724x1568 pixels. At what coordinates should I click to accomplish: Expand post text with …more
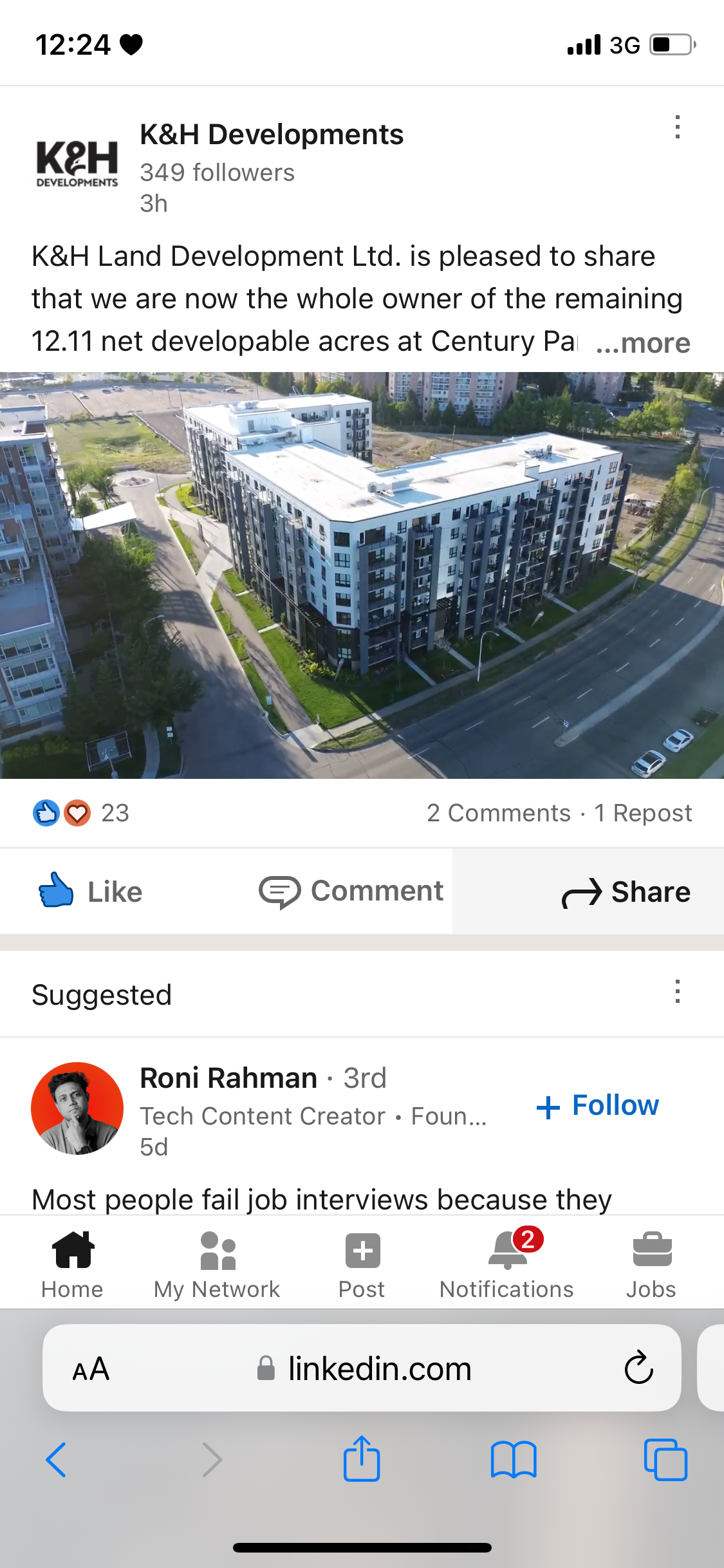[x=642, y=343]
